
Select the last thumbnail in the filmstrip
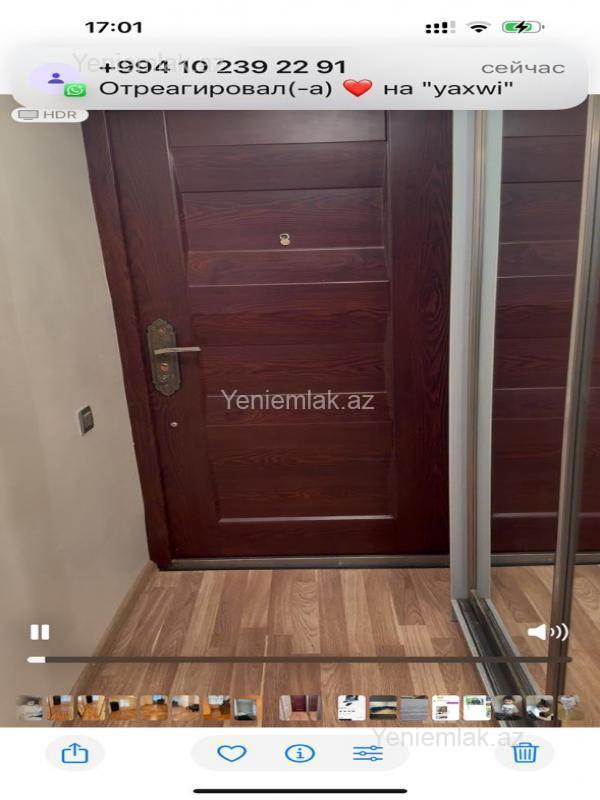click(571, 708)
